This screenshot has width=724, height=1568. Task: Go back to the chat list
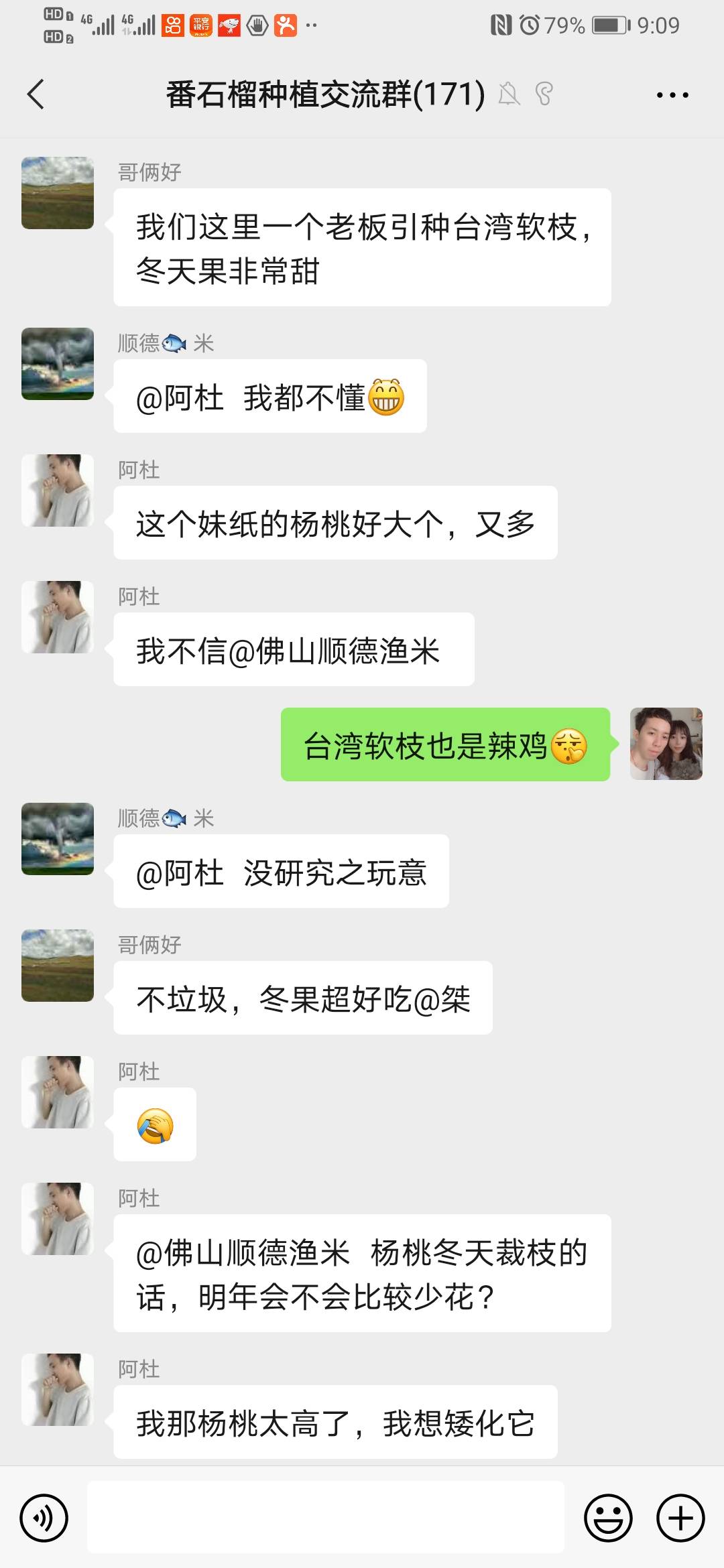36,94
